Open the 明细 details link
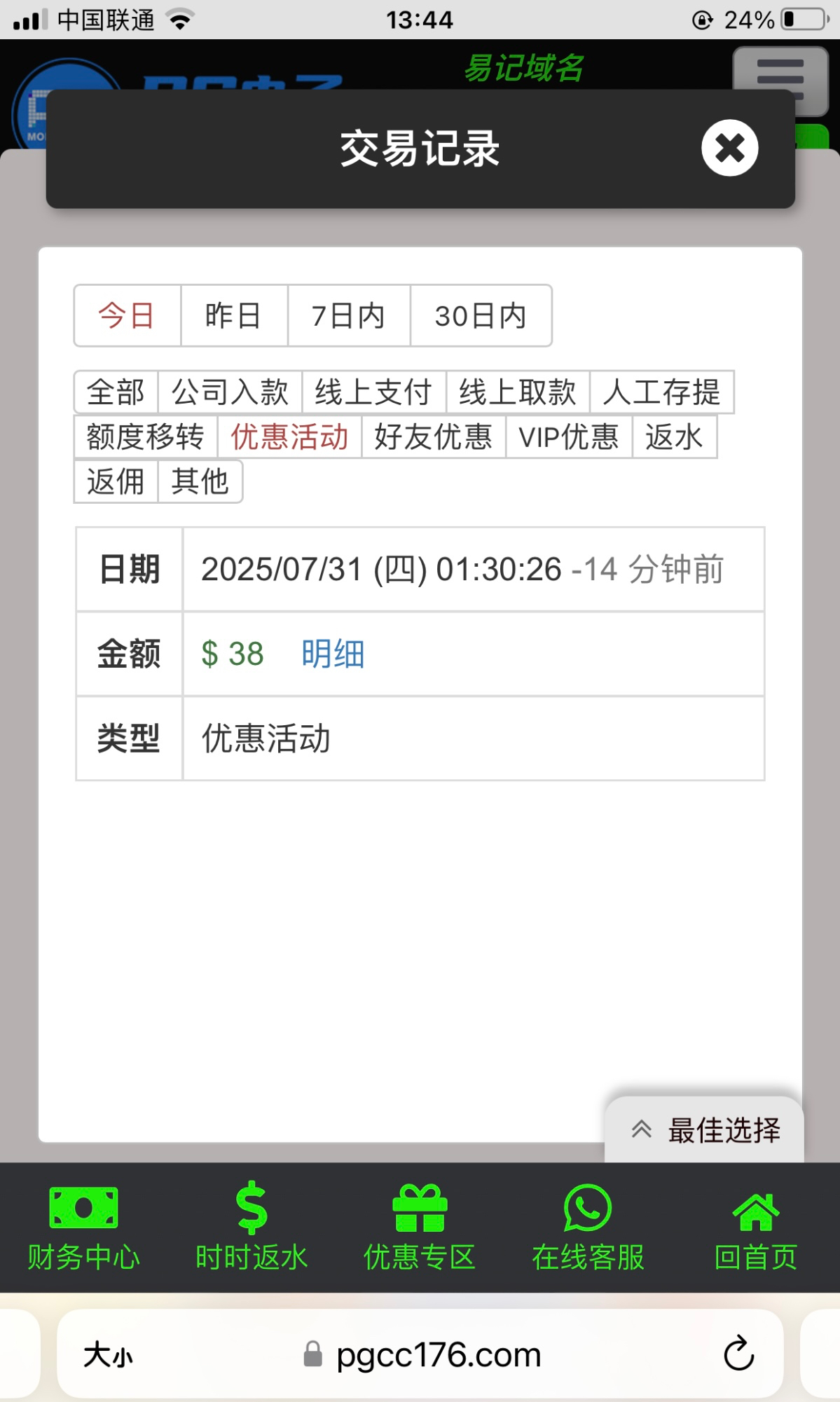Screen dimensions: 840x1402 pyautogui.click(x=333, y=654)
